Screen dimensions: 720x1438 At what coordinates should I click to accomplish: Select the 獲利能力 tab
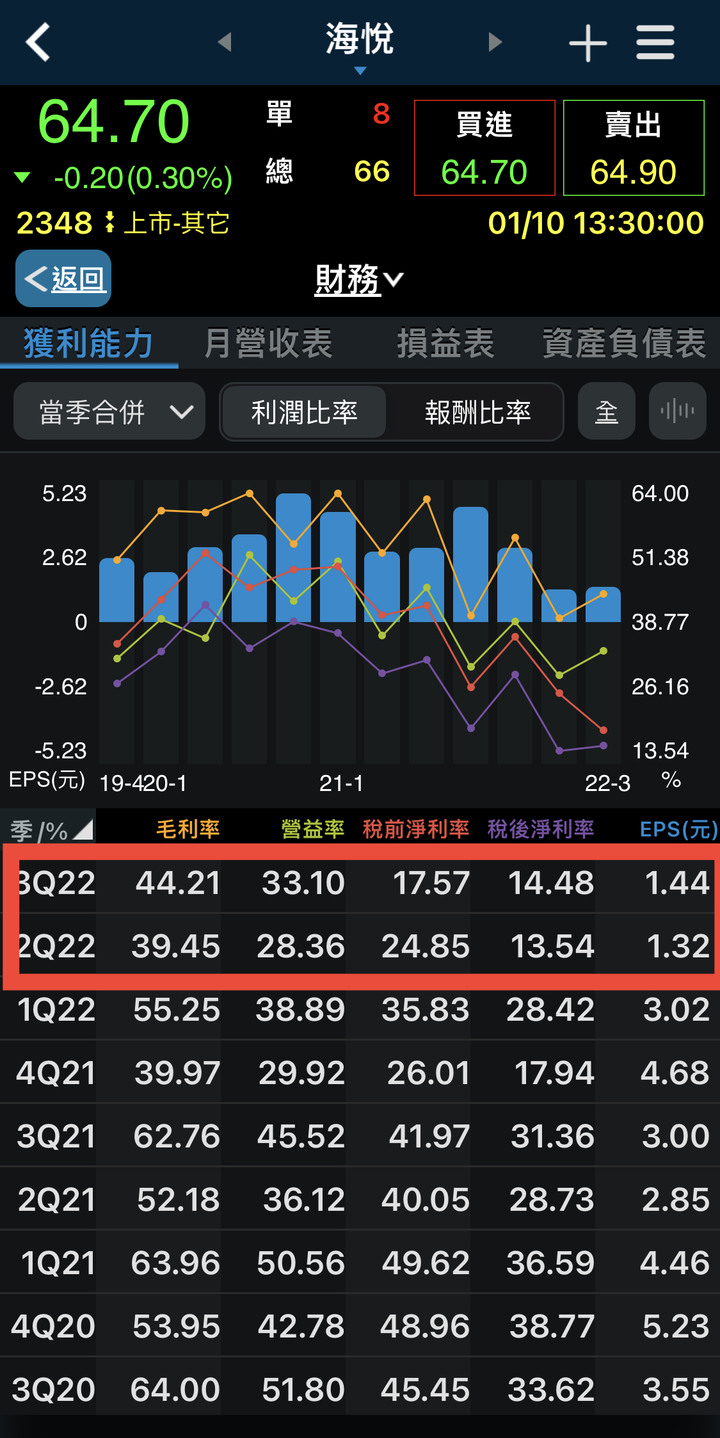[x=89, y=344]
